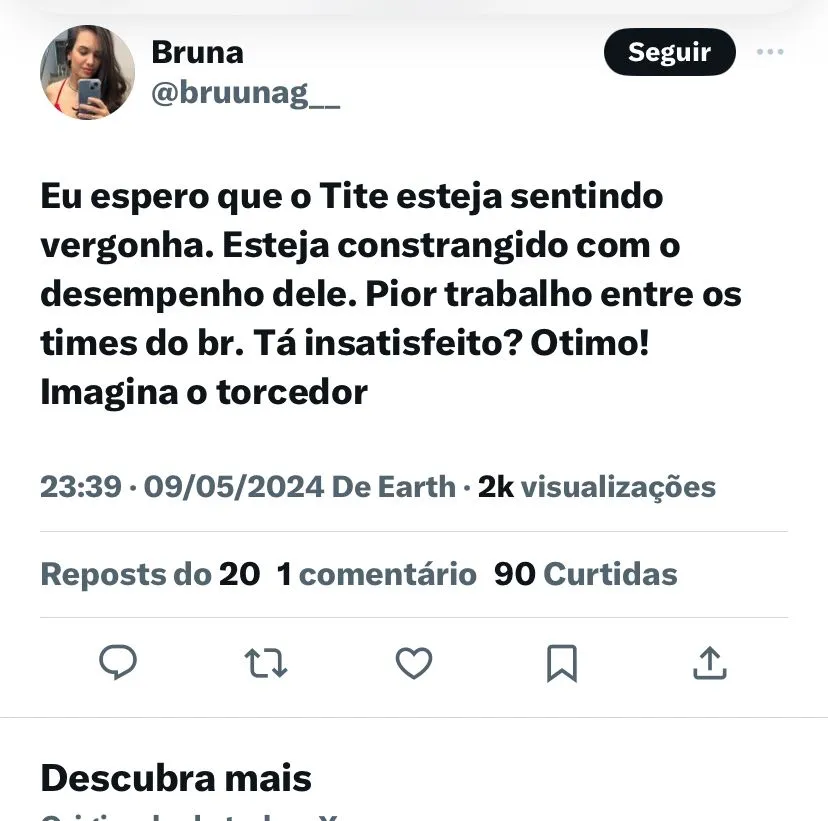Image resolution: width=828 pixels, height=821 pixels.
Task: Like Bruna's post about Tite
Action: click(x=414, y=662)
